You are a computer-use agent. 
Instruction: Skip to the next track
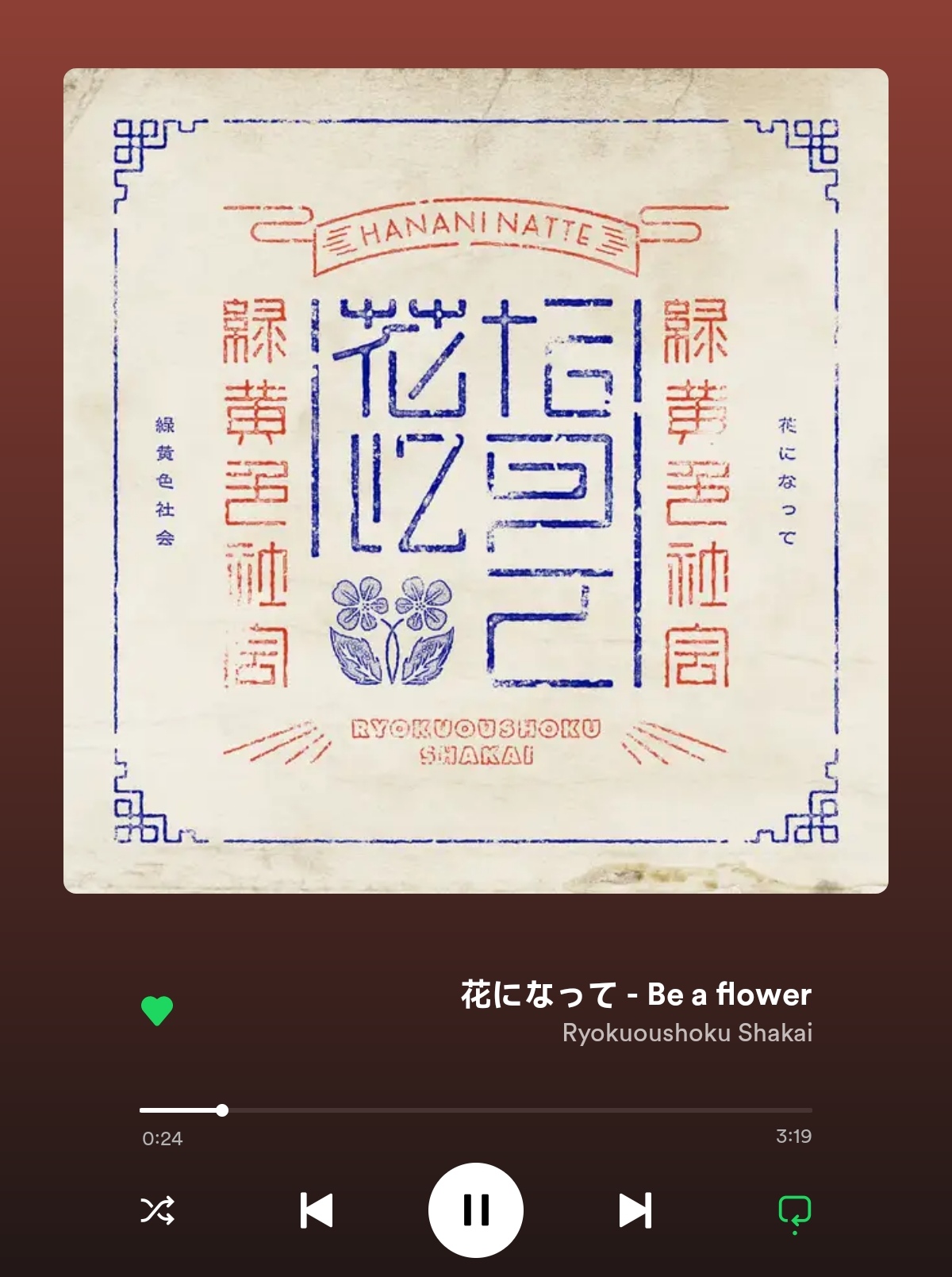pos(635,1210)
